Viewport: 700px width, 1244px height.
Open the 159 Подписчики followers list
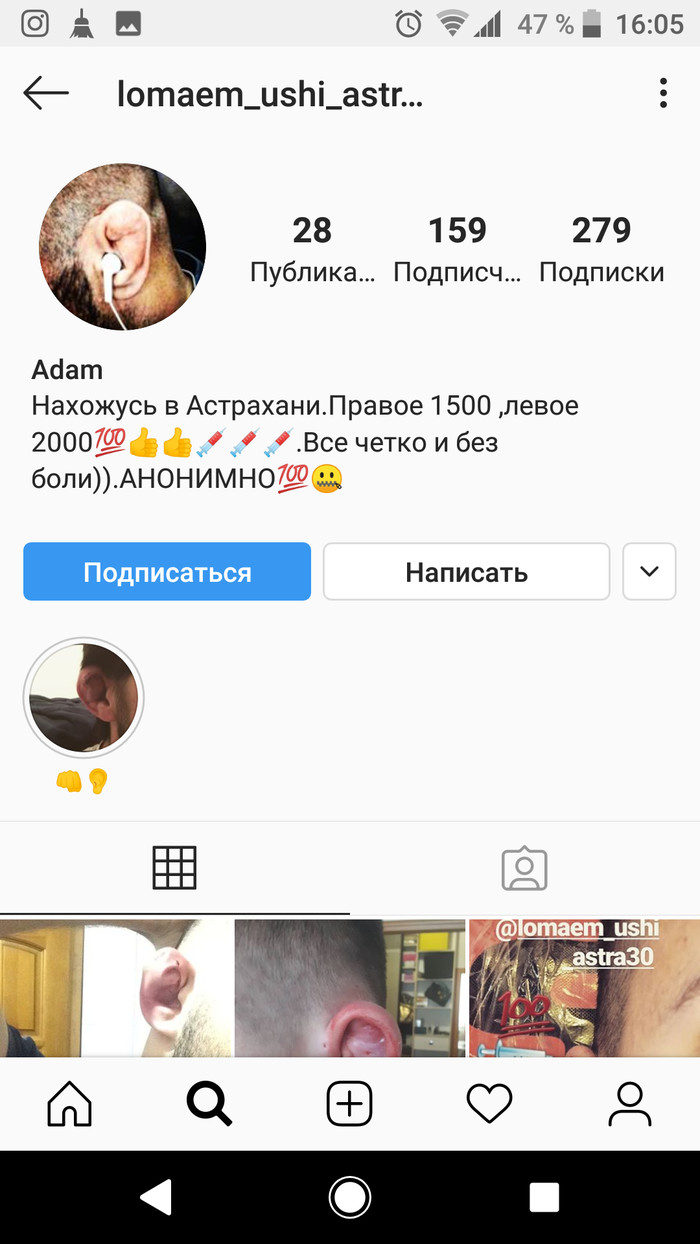457,249
